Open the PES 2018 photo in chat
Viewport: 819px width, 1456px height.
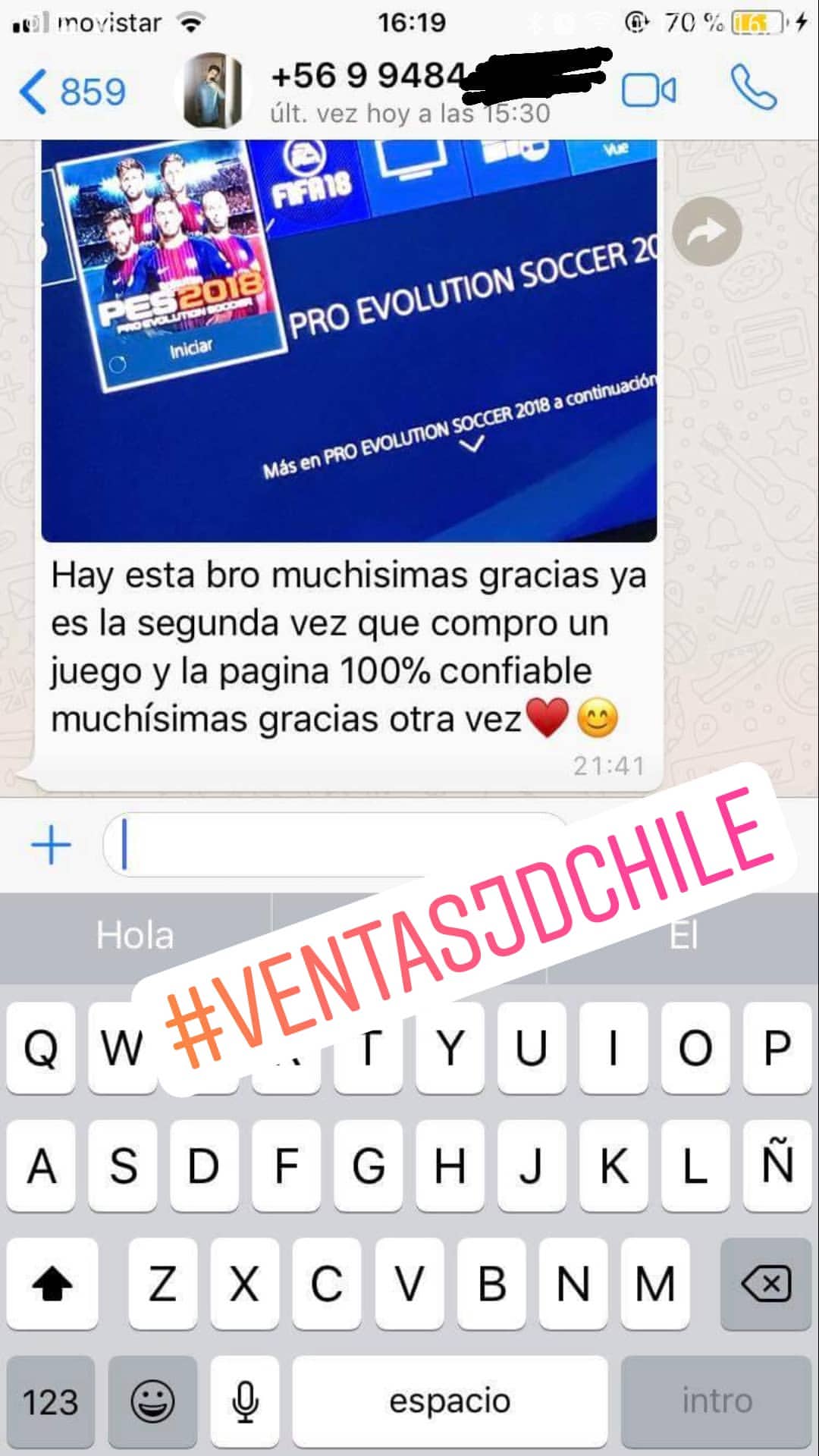(x=349, y=340)
